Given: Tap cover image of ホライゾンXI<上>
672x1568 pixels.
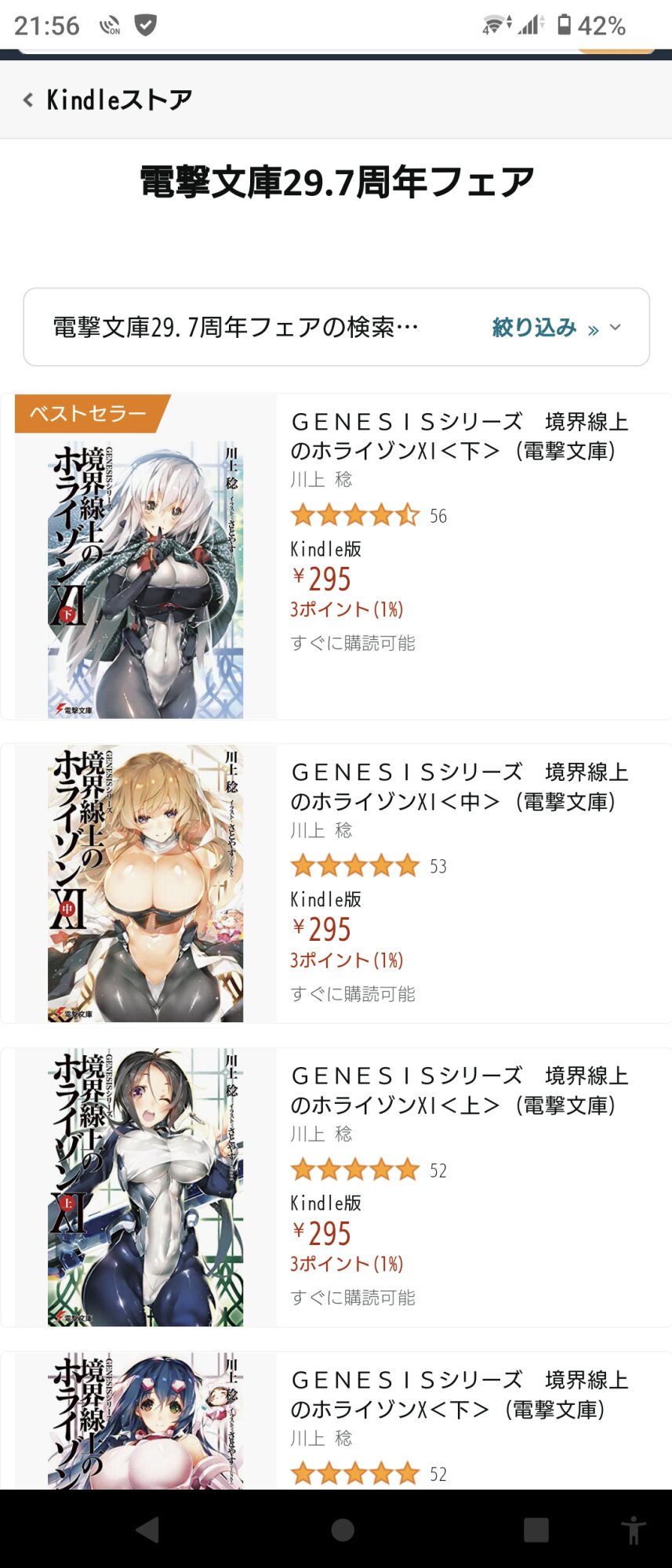Looking at the screenshot, I should pyautogui.click(x=146, y=1188).
